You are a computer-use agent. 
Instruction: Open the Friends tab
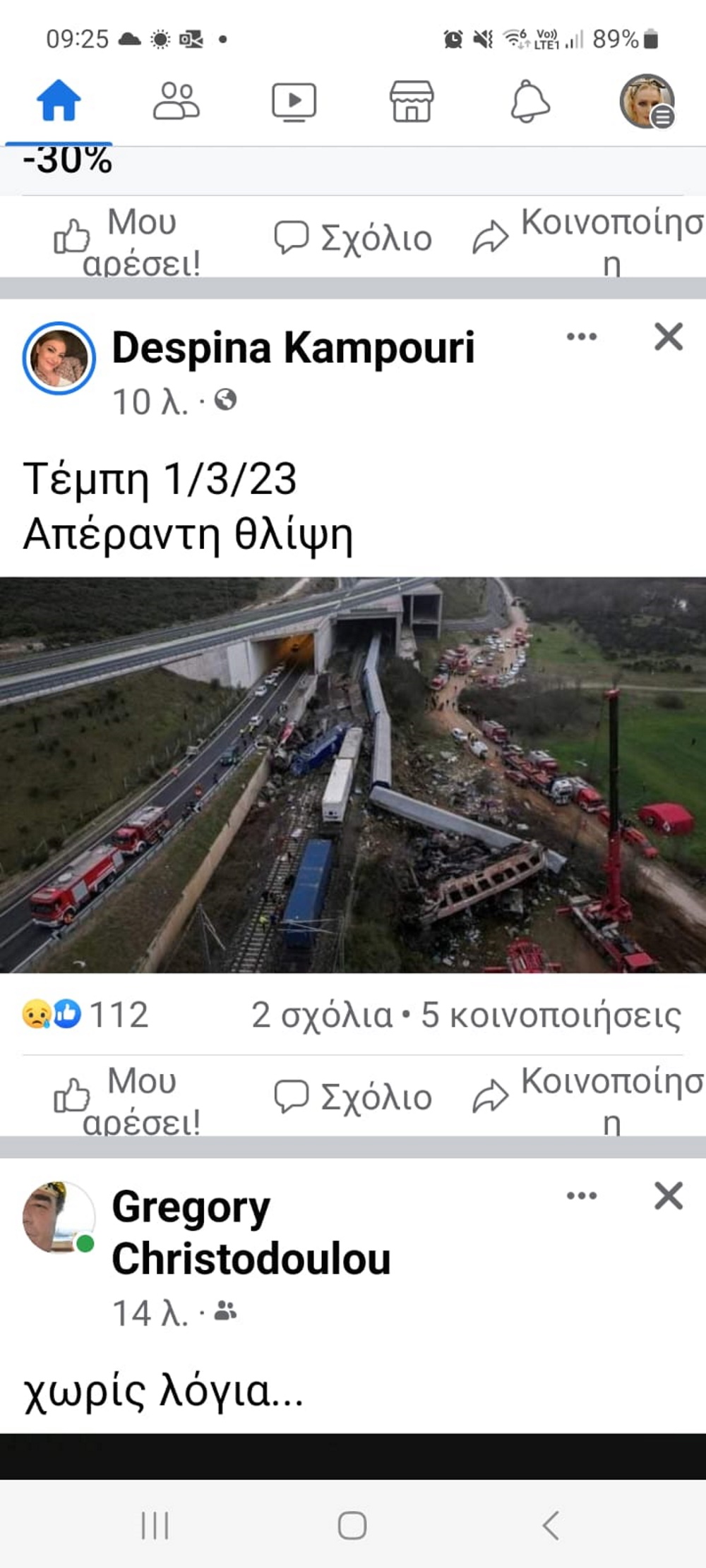tap(176, 102)
